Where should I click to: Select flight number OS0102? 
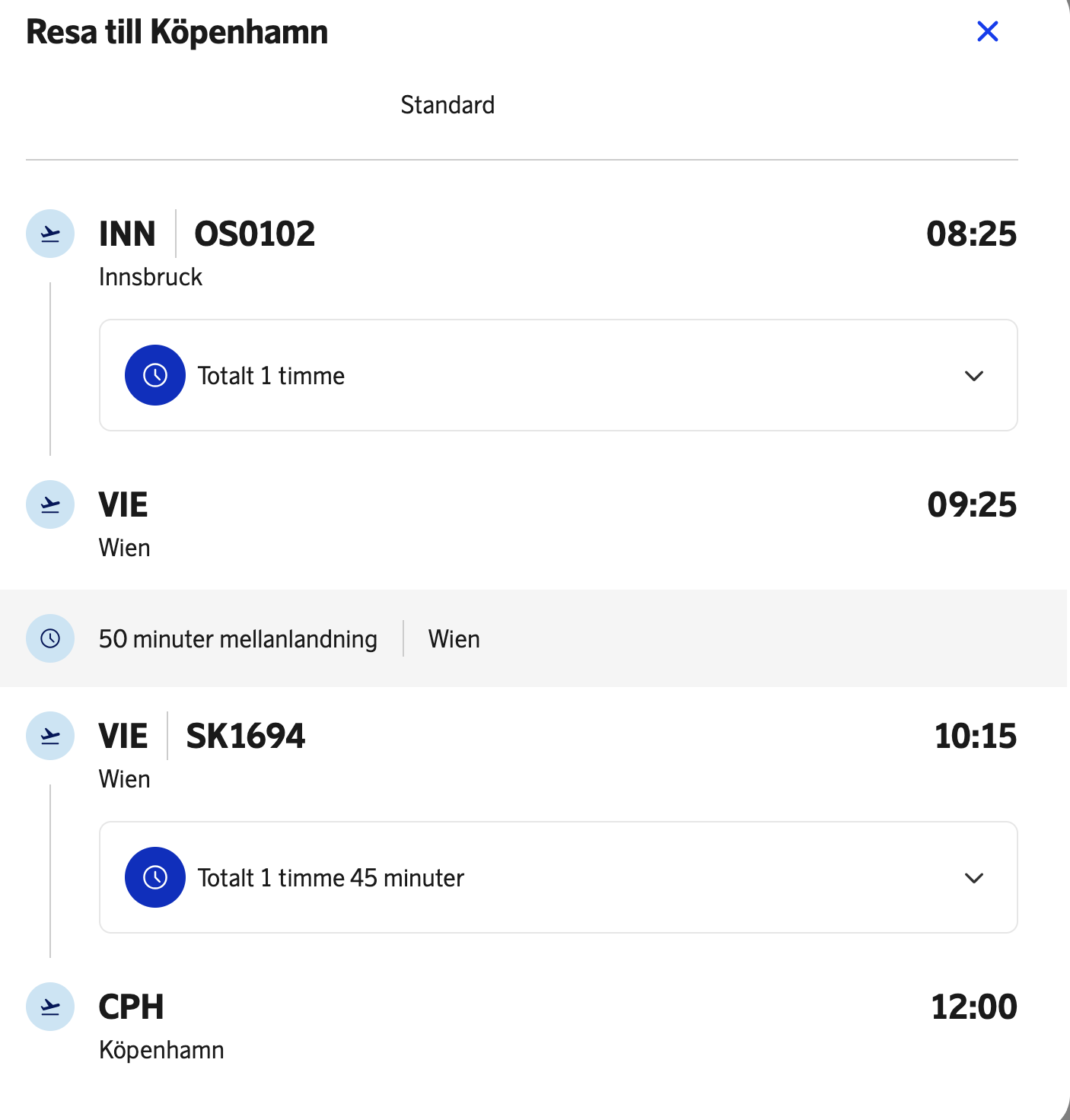tap(253, 234)
